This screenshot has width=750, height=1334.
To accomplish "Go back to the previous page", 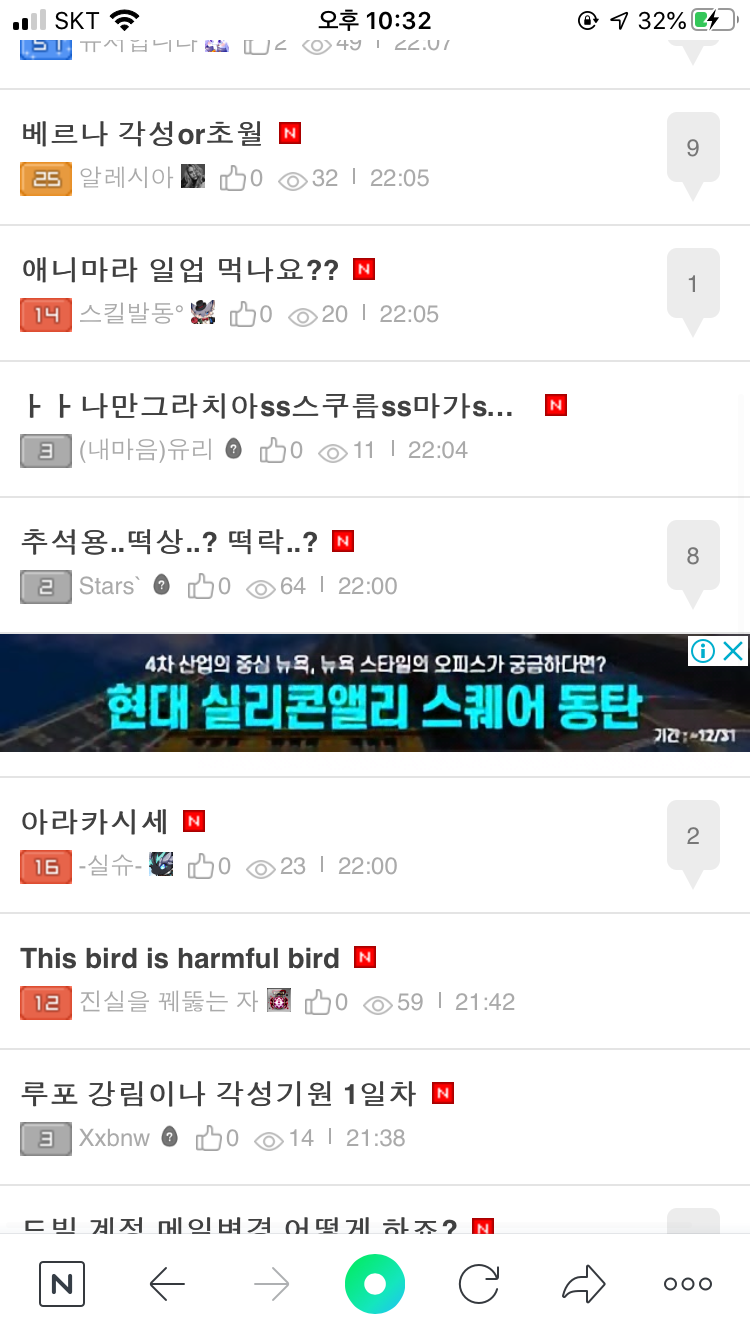I will (x=167, y=1284).
